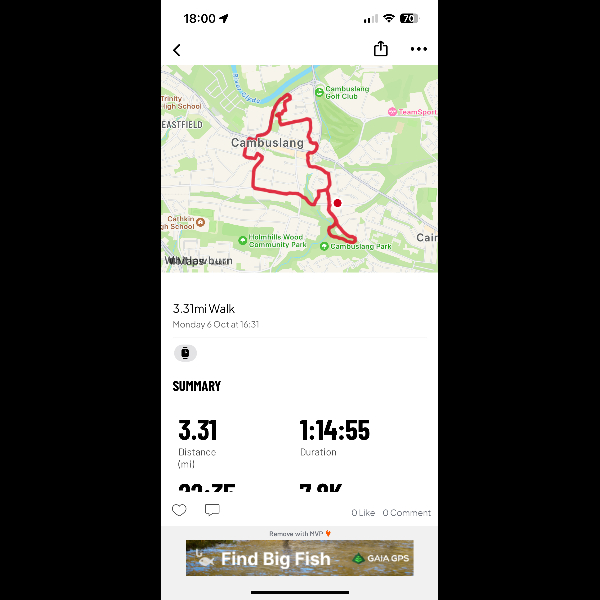Like this workout with the heart icon
600x600 pixels.
pos(179,510)
